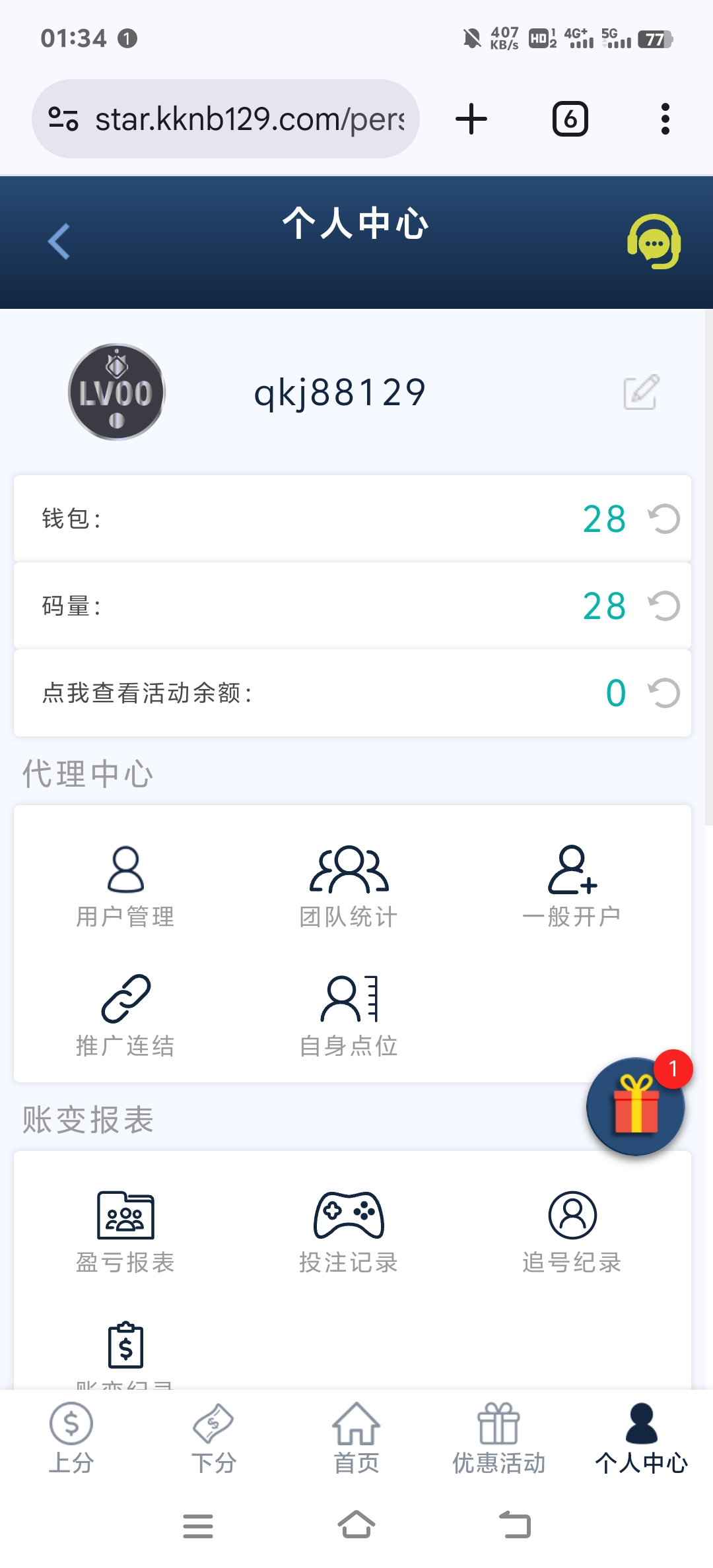Viewport: 713px width, 1568px height.
Task: Open 推广连结 promotion link
Action: (125, 1016)
